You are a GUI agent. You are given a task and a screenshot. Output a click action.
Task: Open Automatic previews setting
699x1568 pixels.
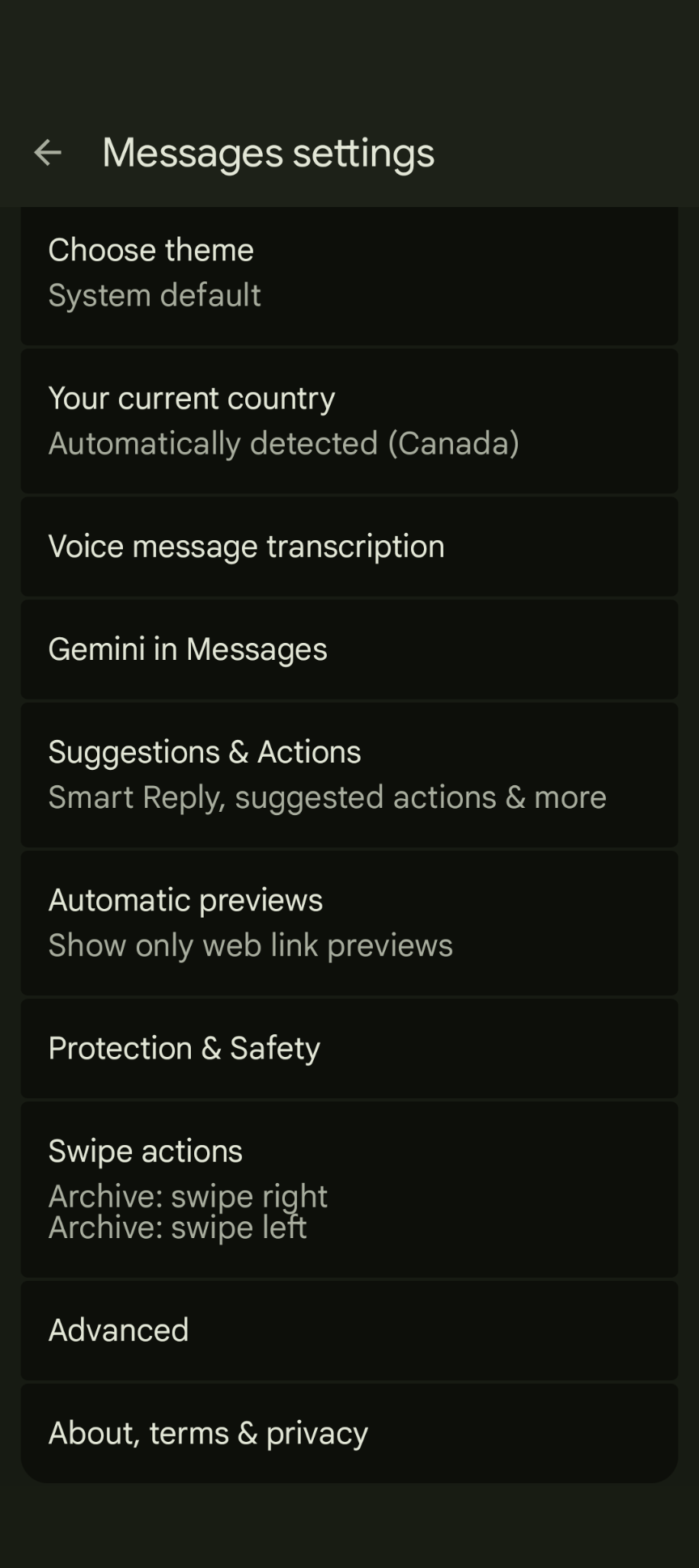point(349,923)
